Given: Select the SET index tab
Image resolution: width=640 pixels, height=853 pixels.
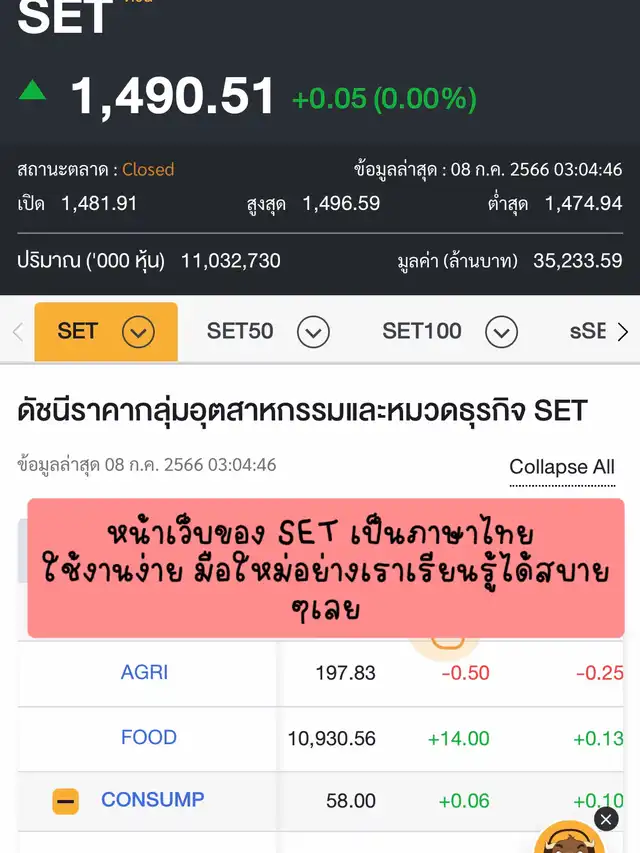Looking at the screenshot, I should point(78,331).
